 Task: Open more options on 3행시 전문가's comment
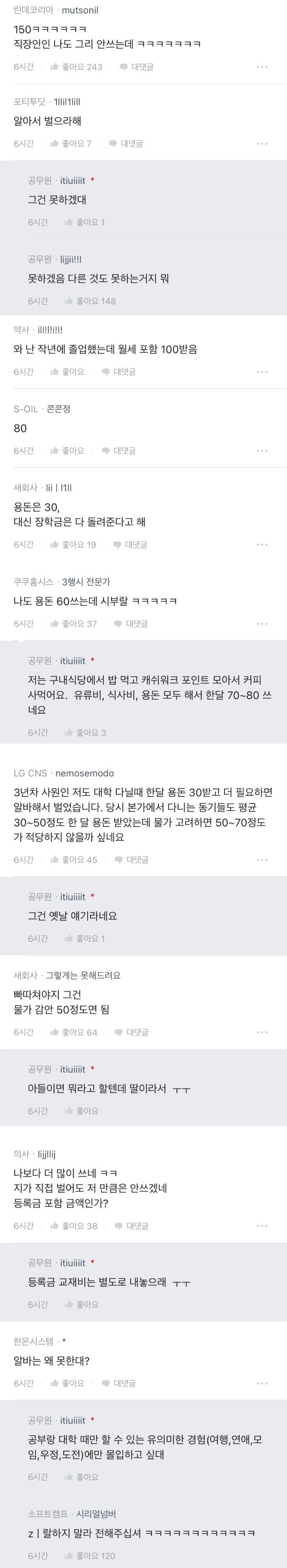click(x=262, y=623)
